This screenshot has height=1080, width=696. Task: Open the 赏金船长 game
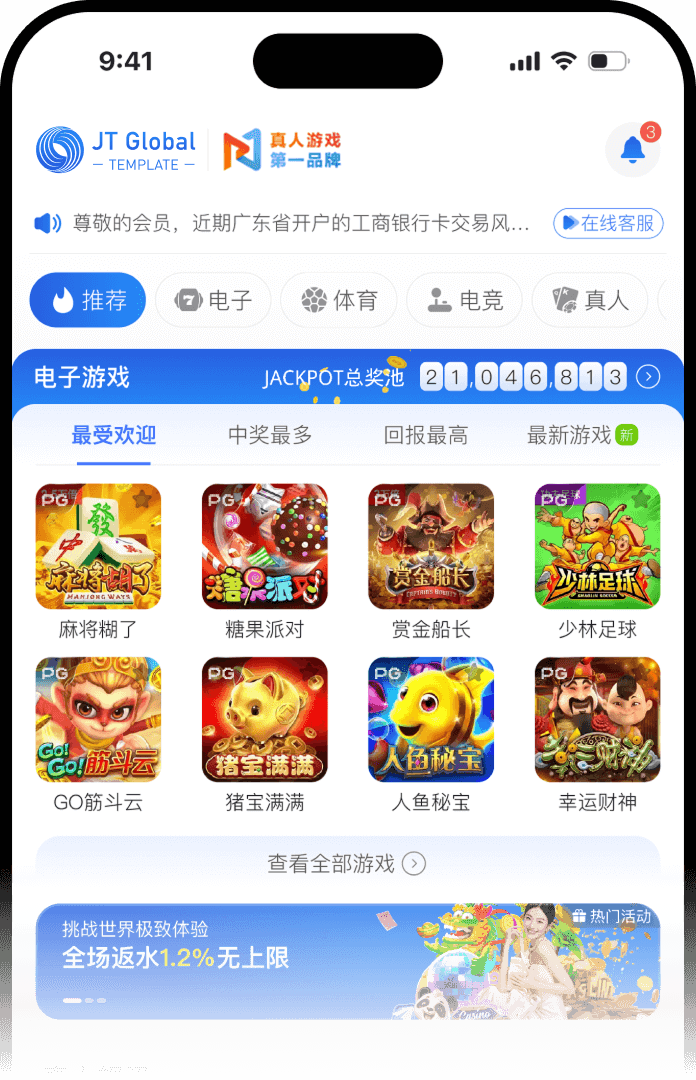(431, 546)
